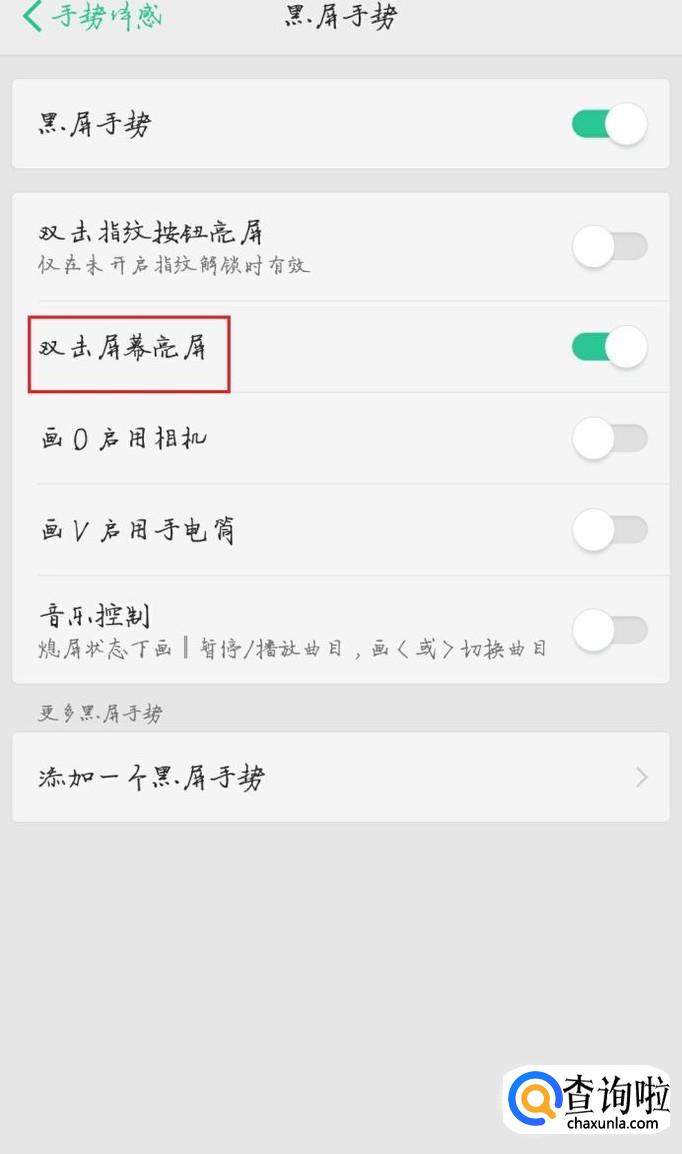Switch on 音乐控制 gesture
The width and height of the screenshot is (682, 1154).
(x=609, y=630)
